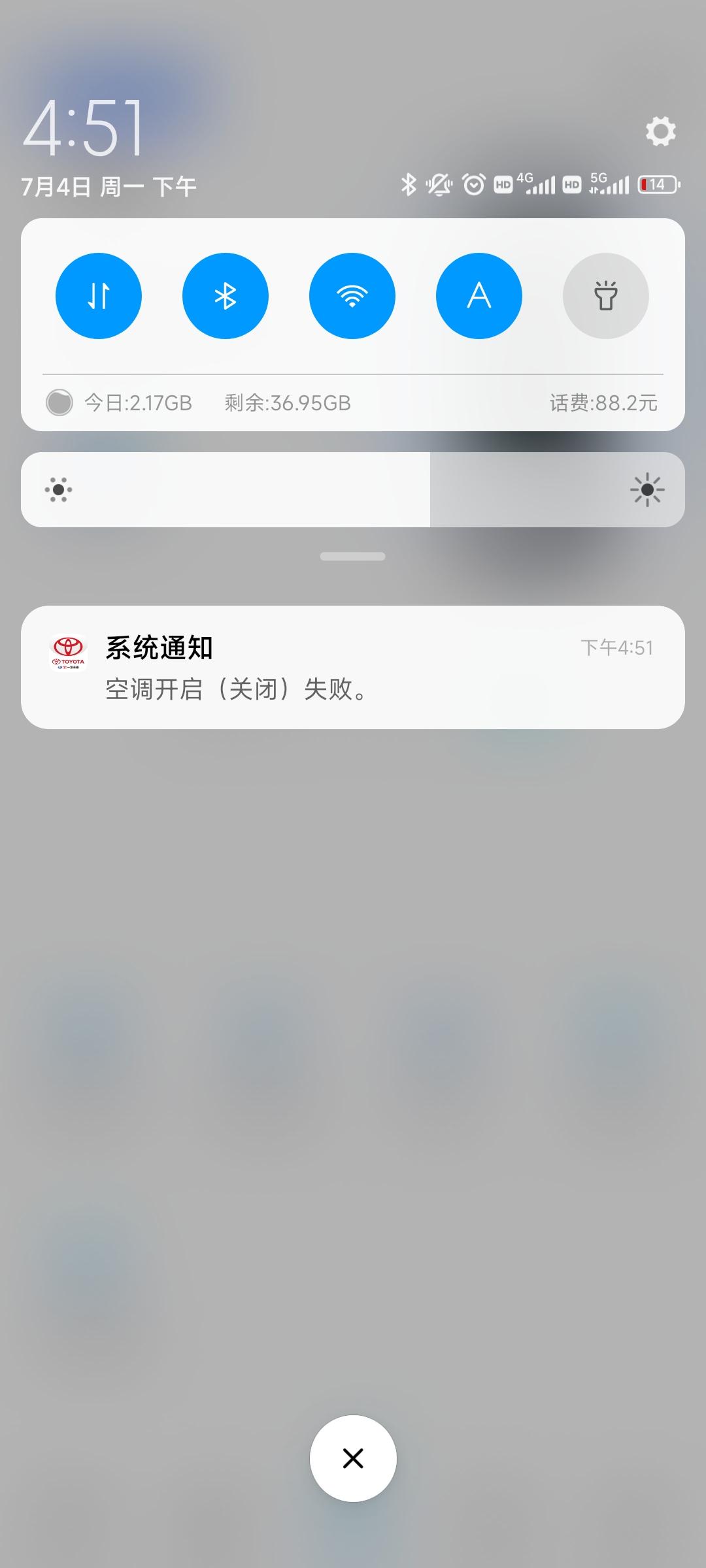Turn on the flashlight
The height and width of the screenshot is (1568, 706).
click(x=606, y=296)
